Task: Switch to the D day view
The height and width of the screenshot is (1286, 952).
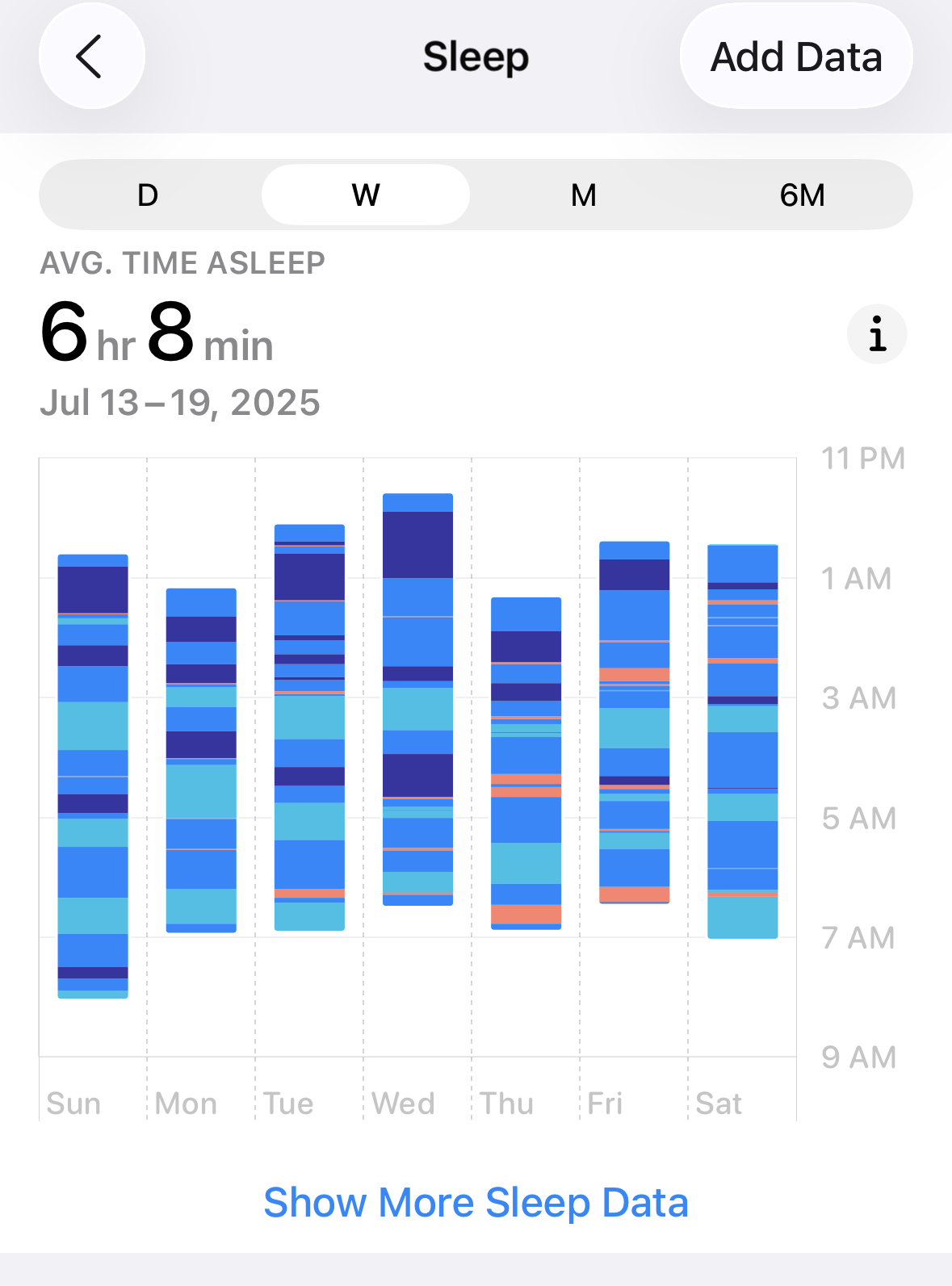Action: (148, 195)
